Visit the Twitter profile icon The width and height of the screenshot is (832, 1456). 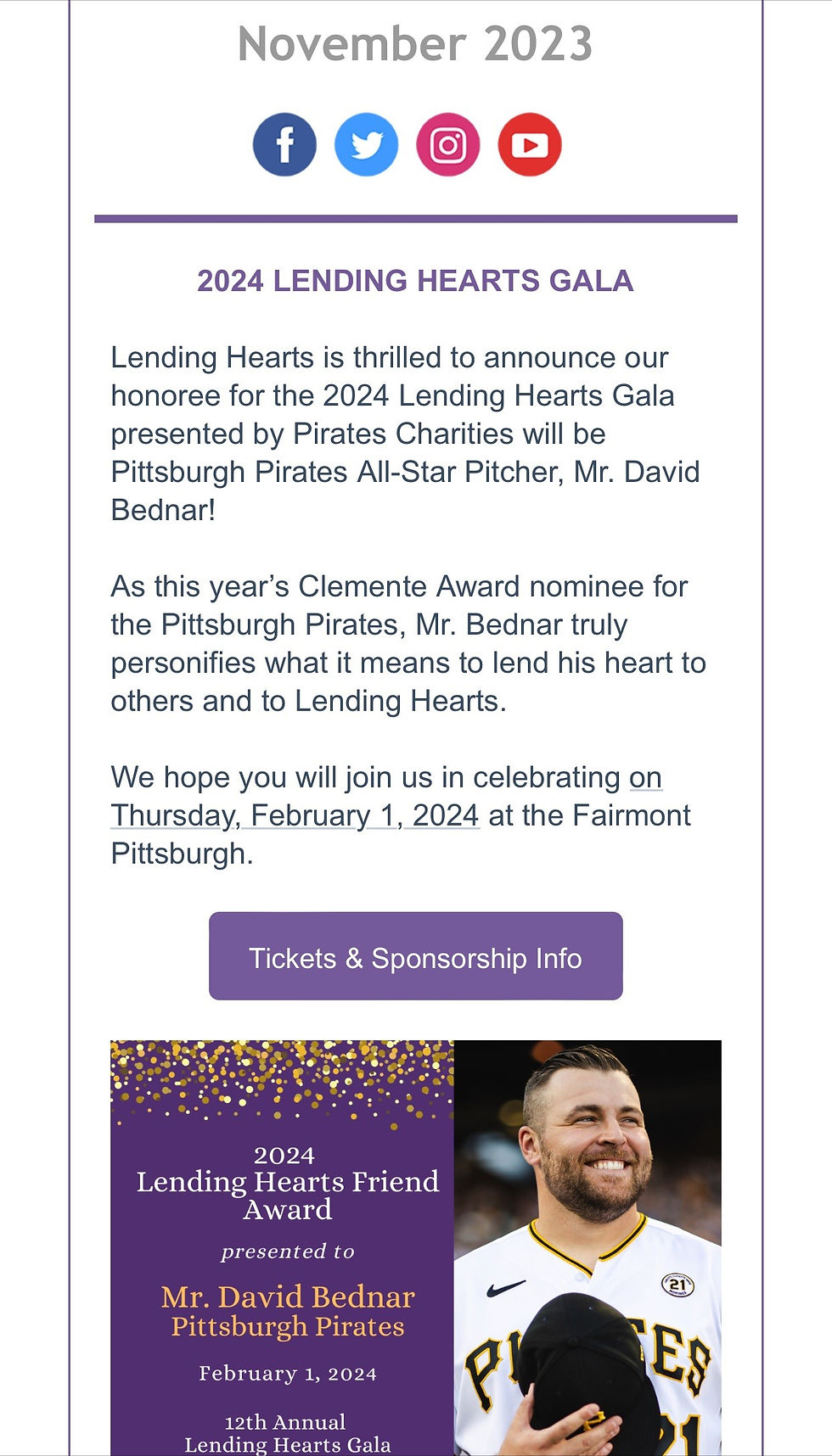pyautogui.click(x=366, y=145)
